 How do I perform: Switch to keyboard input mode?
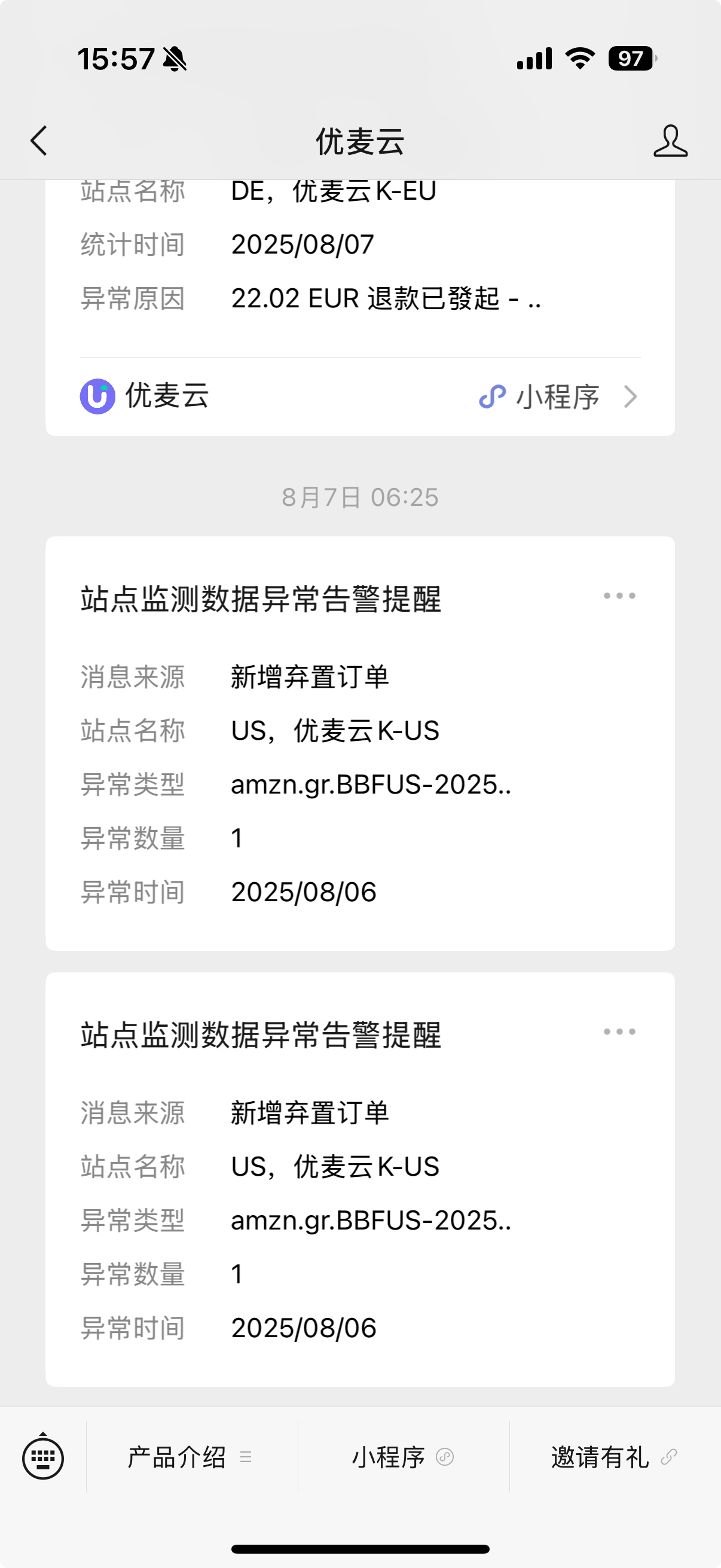coord(42,1457)
